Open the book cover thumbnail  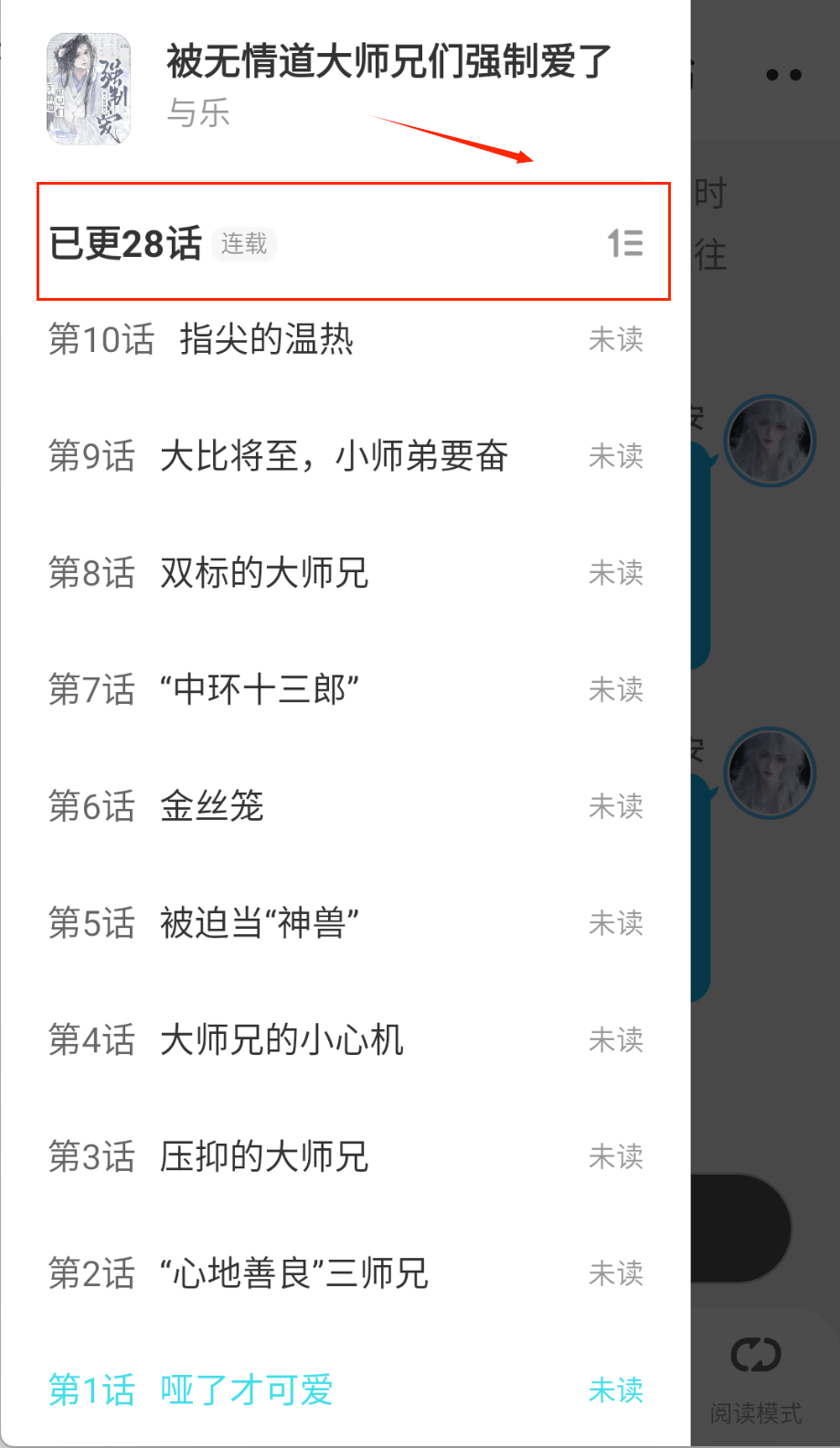tap(89, 89)
